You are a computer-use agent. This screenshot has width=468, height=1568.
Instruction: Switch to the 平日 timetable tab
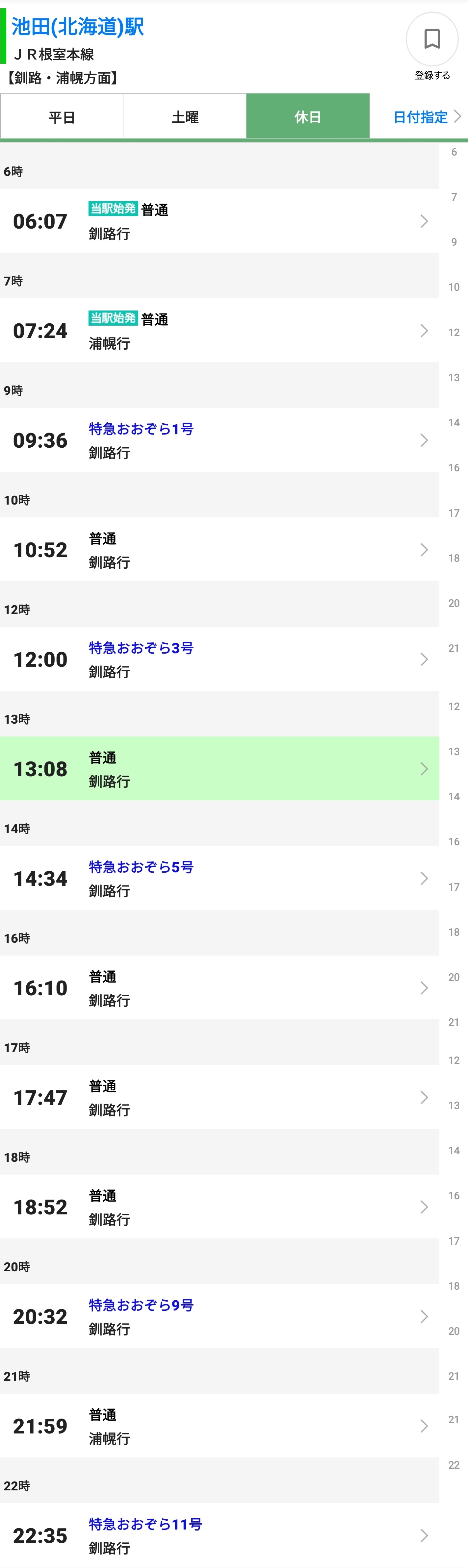coord(62,117)
